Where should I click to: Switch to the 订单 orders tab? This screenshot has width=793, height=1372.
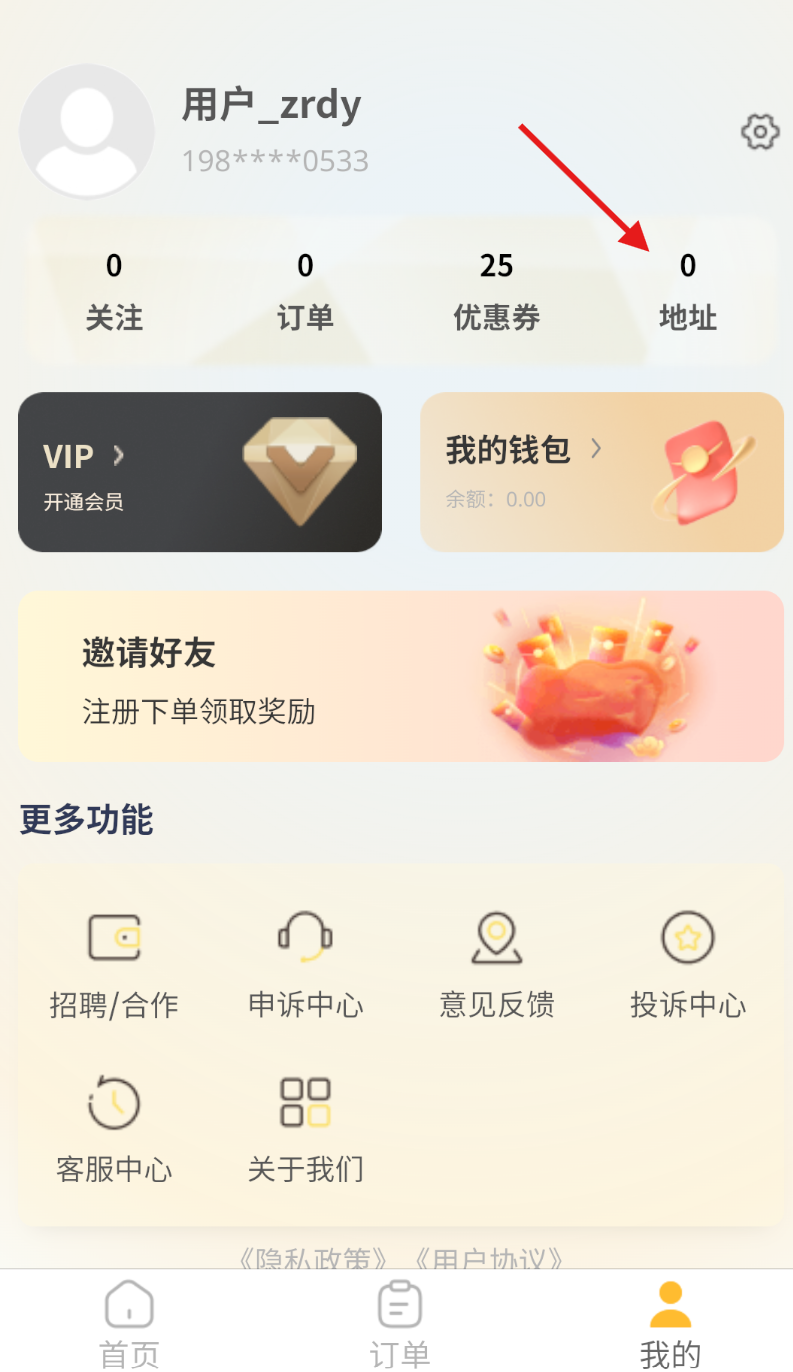397,1320
